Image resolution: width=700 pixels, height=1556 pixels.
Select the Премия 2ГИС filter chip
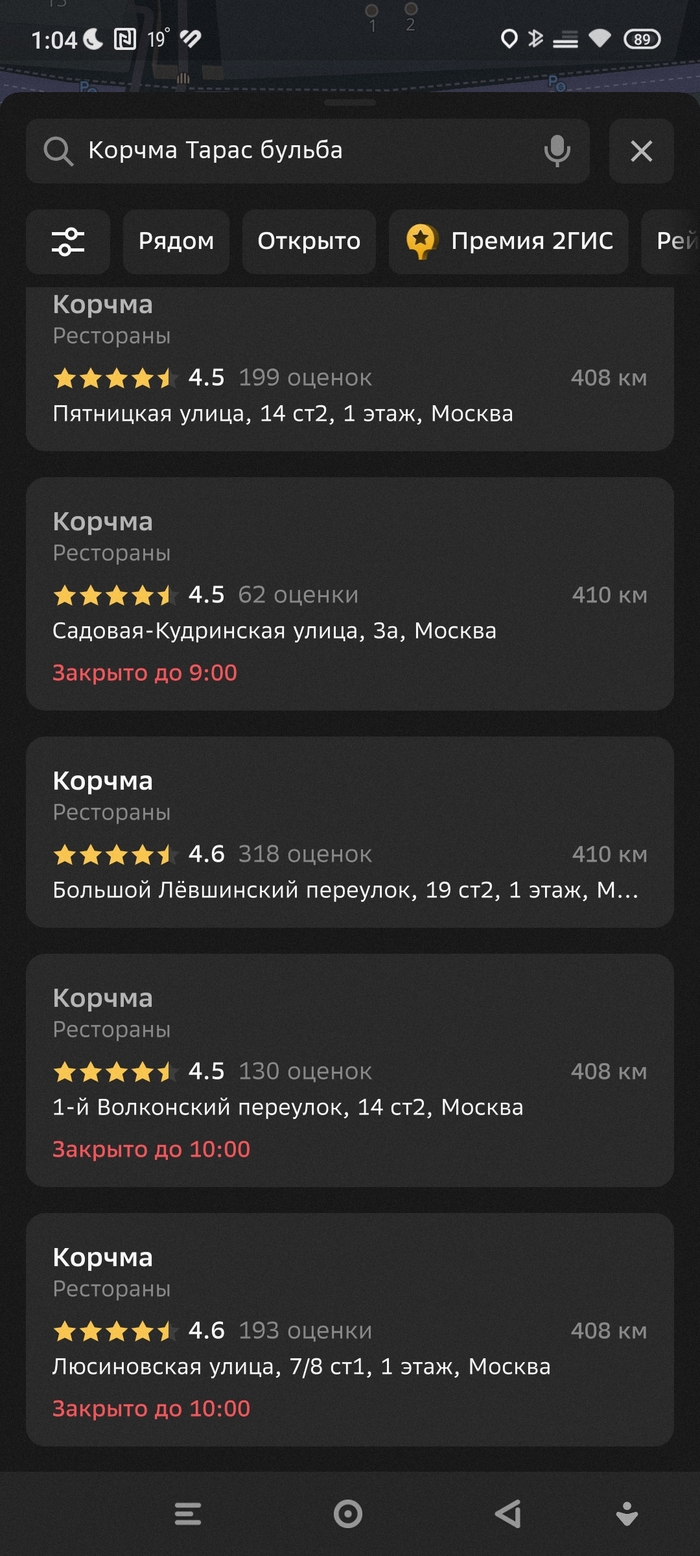click(508, 241)
